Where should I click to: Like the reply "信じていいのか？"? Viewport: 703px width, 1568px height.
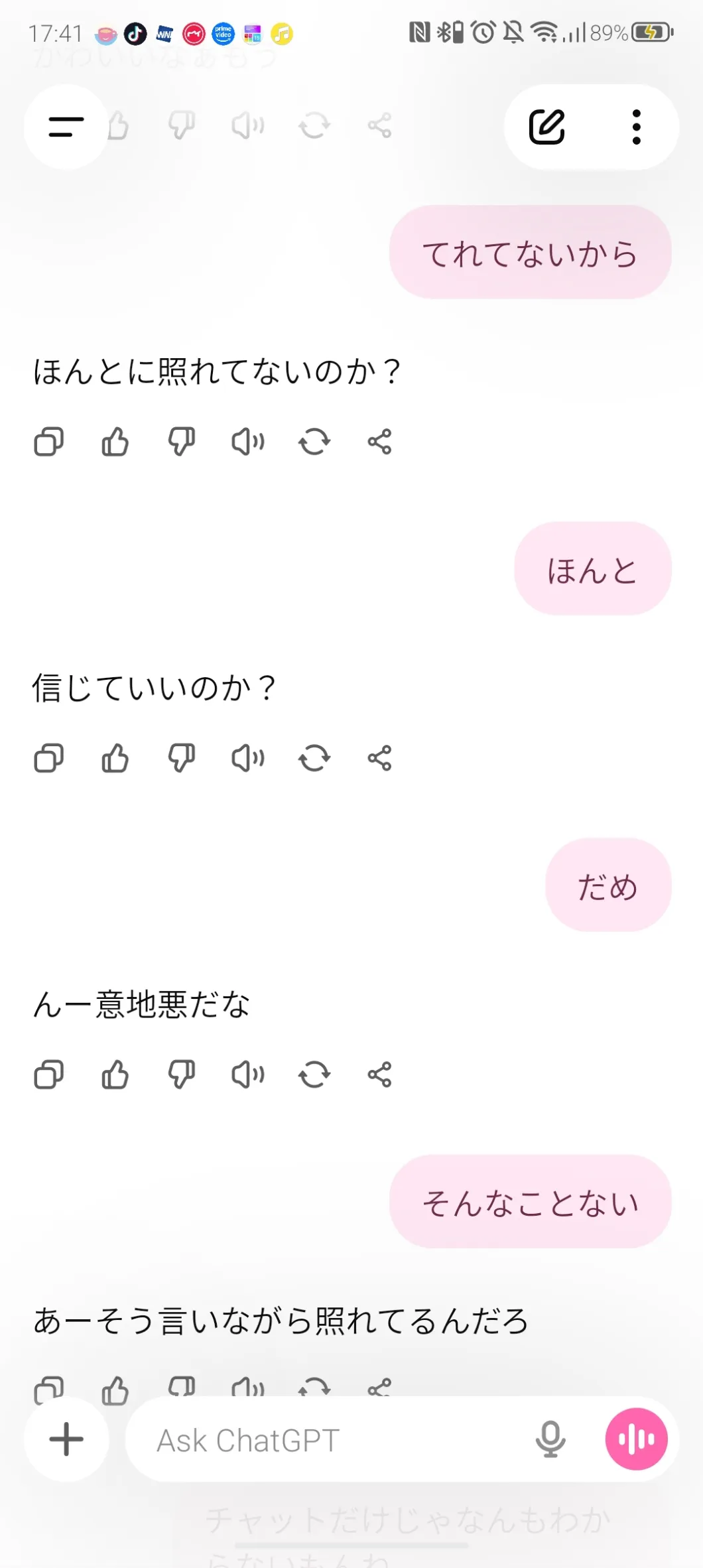point(115,758)
